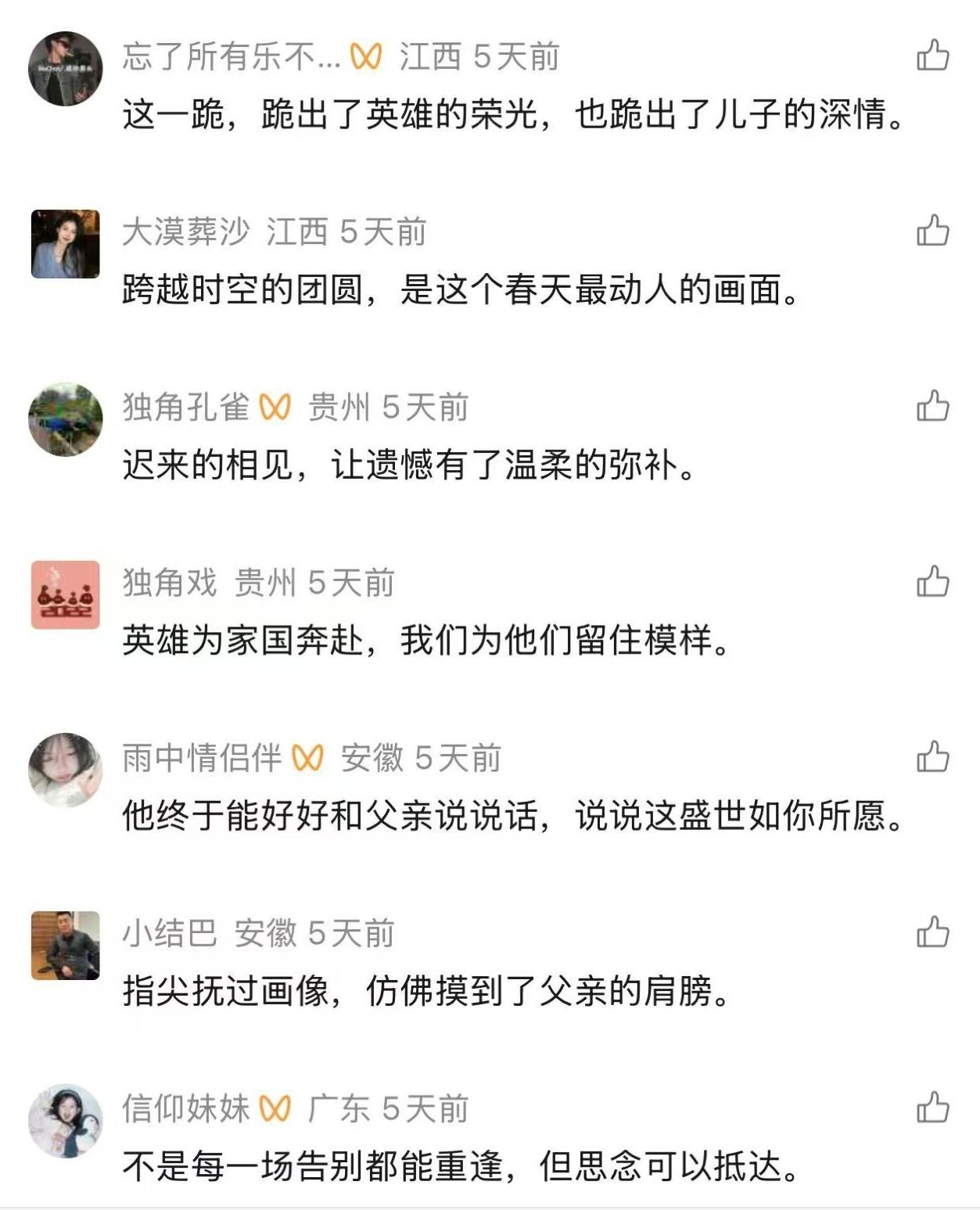Screen dimensions: 980x1210
Task: Open 小结巴's profile picture
Action: [x=66, y=945]
